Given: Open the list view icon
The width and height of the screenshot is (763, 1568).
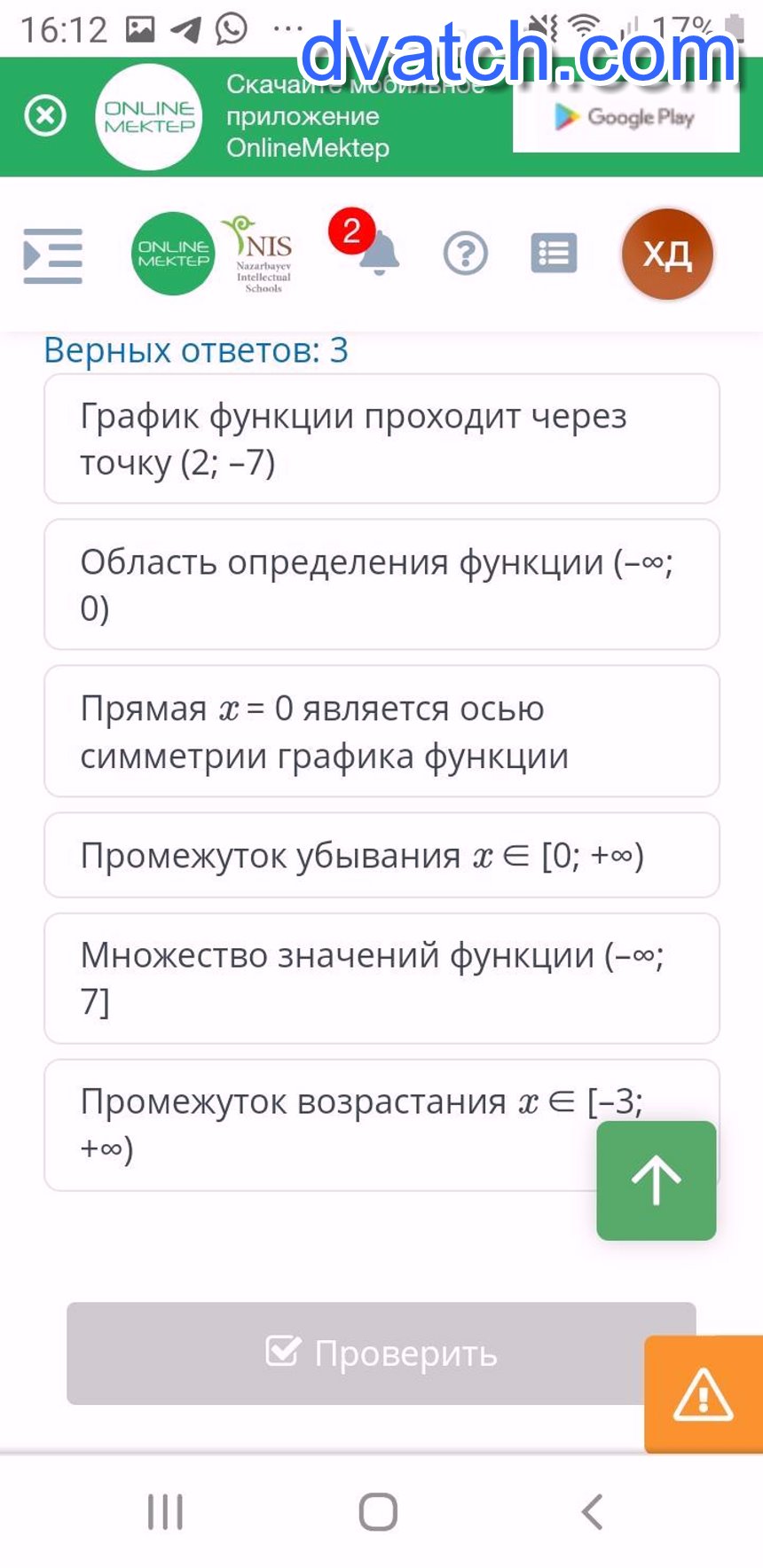Looking at the screenshot, I should point(554,254).
